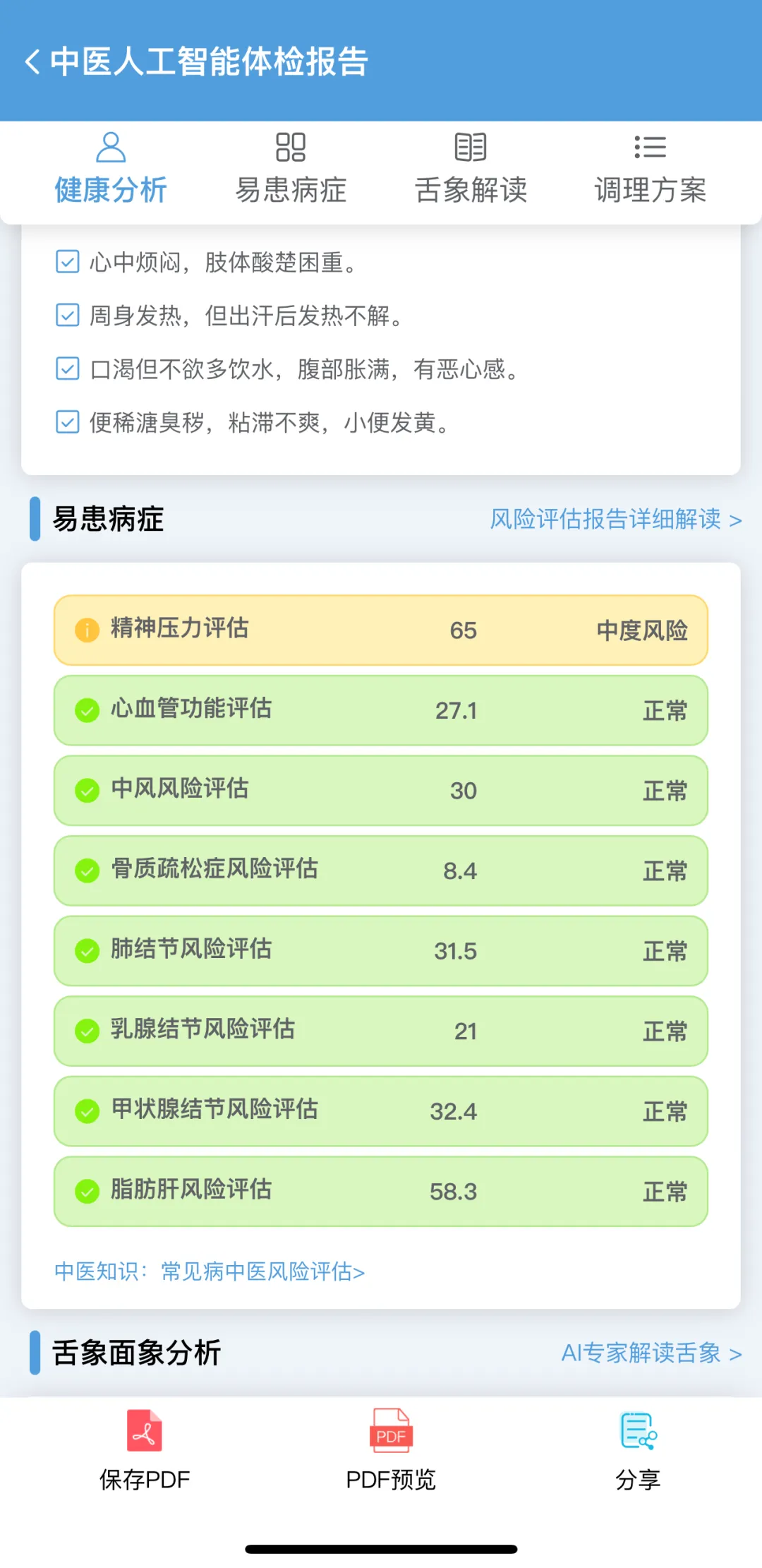Screen dimensions: 762x1568
Task: Open the 骨质疏松症风险评估 row
Action: [381, 870]
